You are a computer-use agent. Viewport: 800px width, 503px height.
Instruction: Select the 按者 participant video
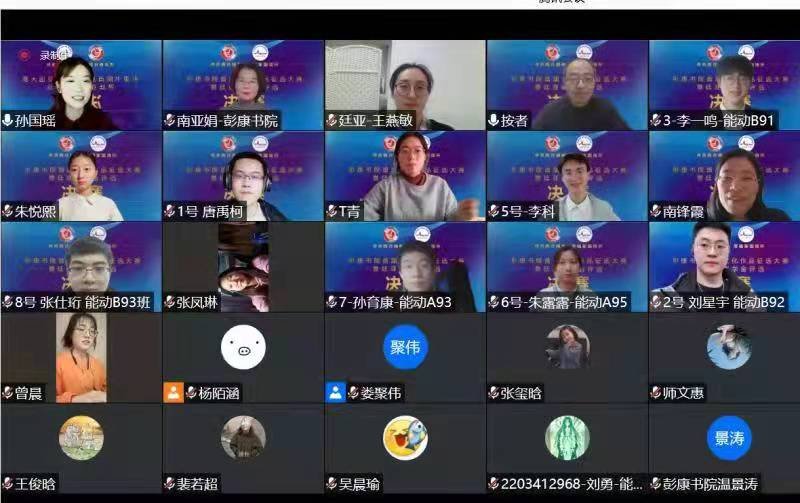click(x=567, y=85)
